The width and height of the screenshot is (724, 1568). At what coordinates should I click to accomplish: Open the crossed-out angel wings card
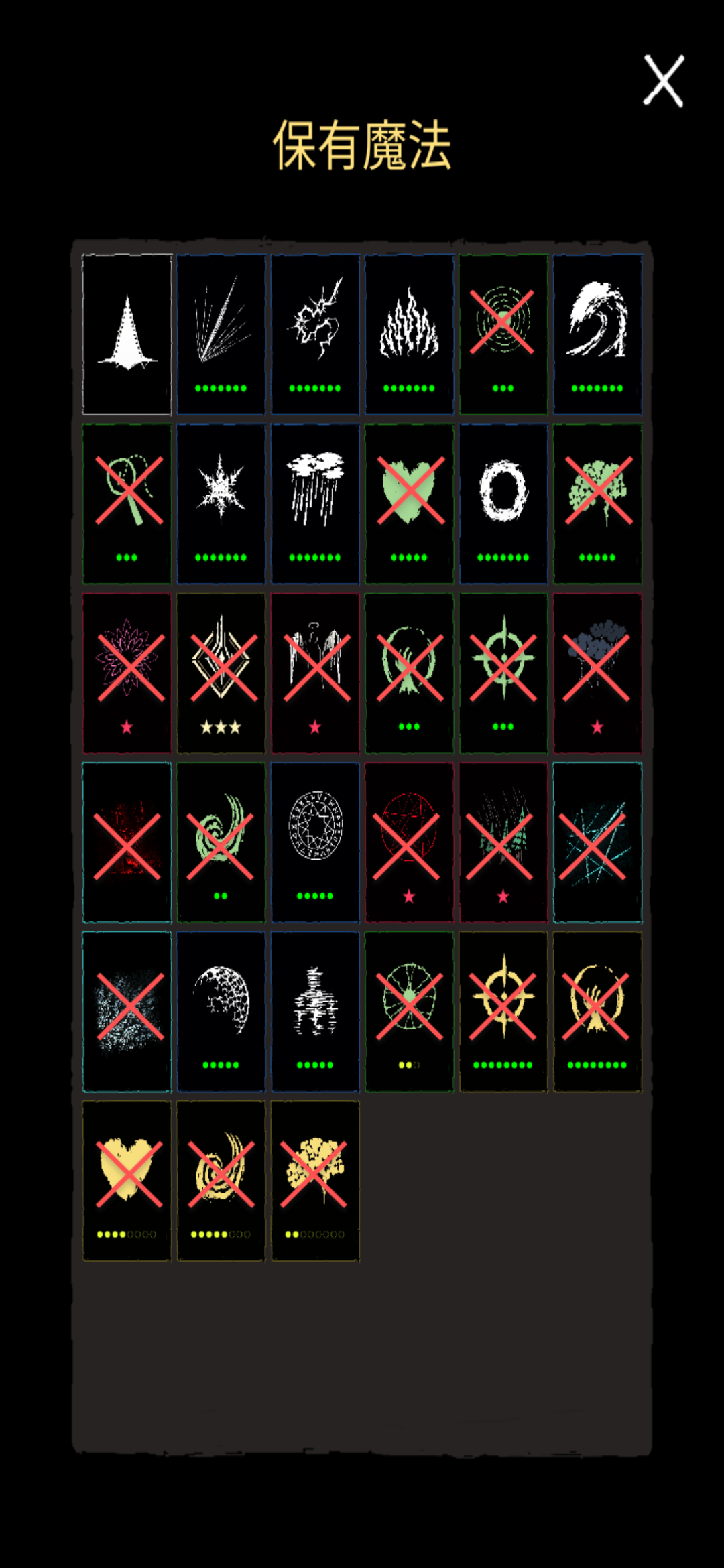315,672
